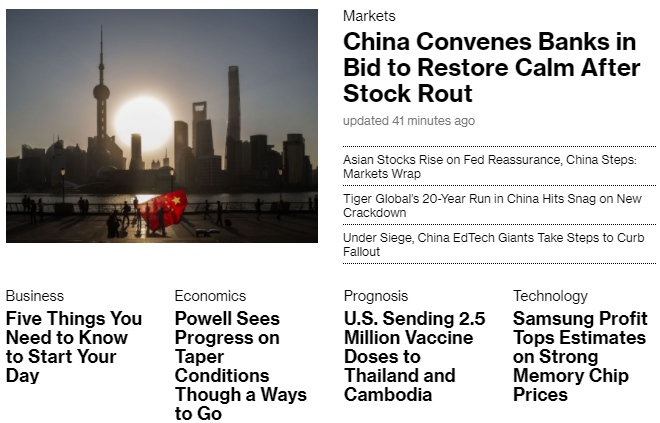Screen dimensions: 660x423
Task: Read the Asian Stocks Rise Markets Wrap story
Action: tap(490, 166)
